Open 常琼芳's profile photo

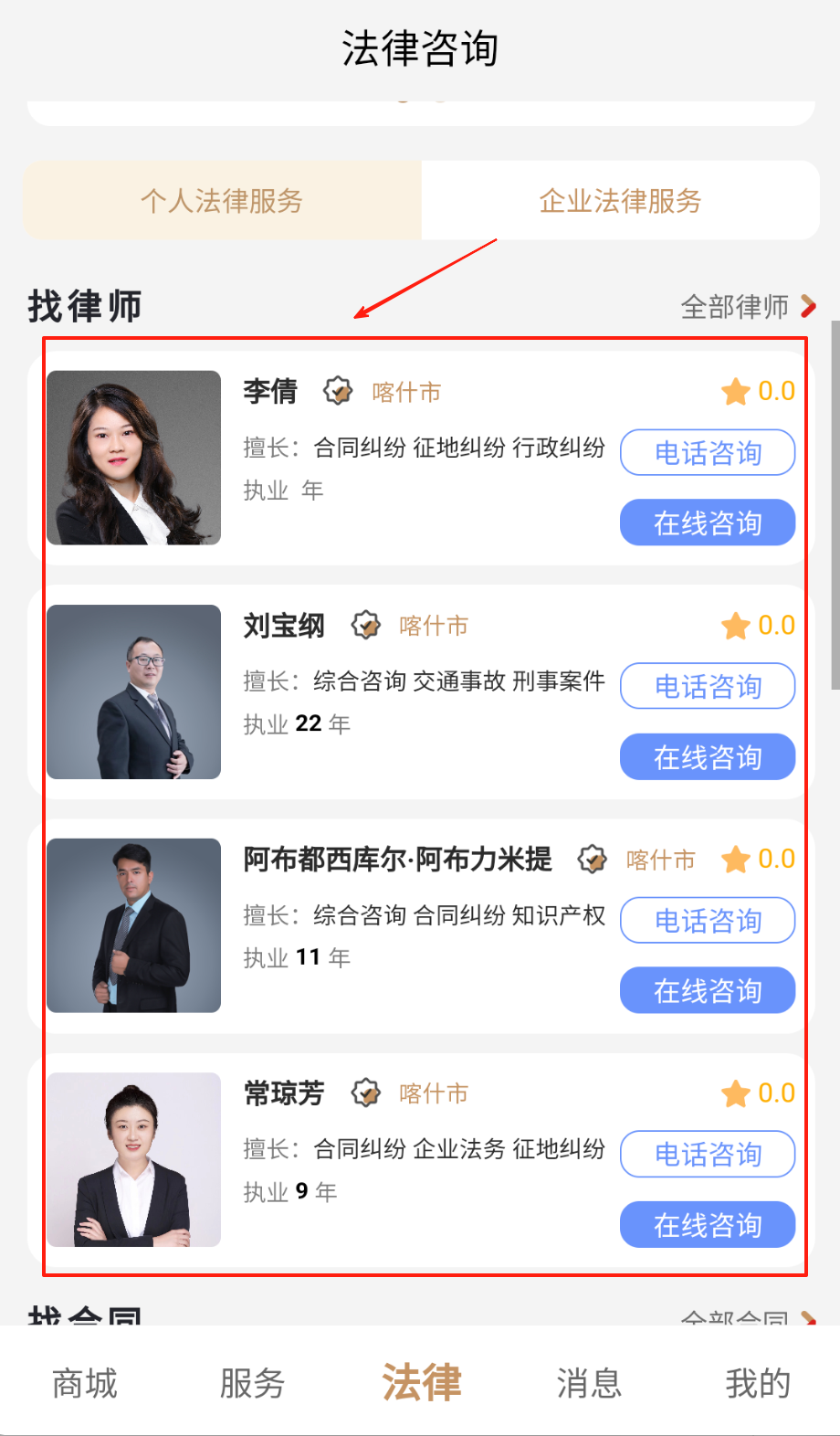[x=134, y=1160]
